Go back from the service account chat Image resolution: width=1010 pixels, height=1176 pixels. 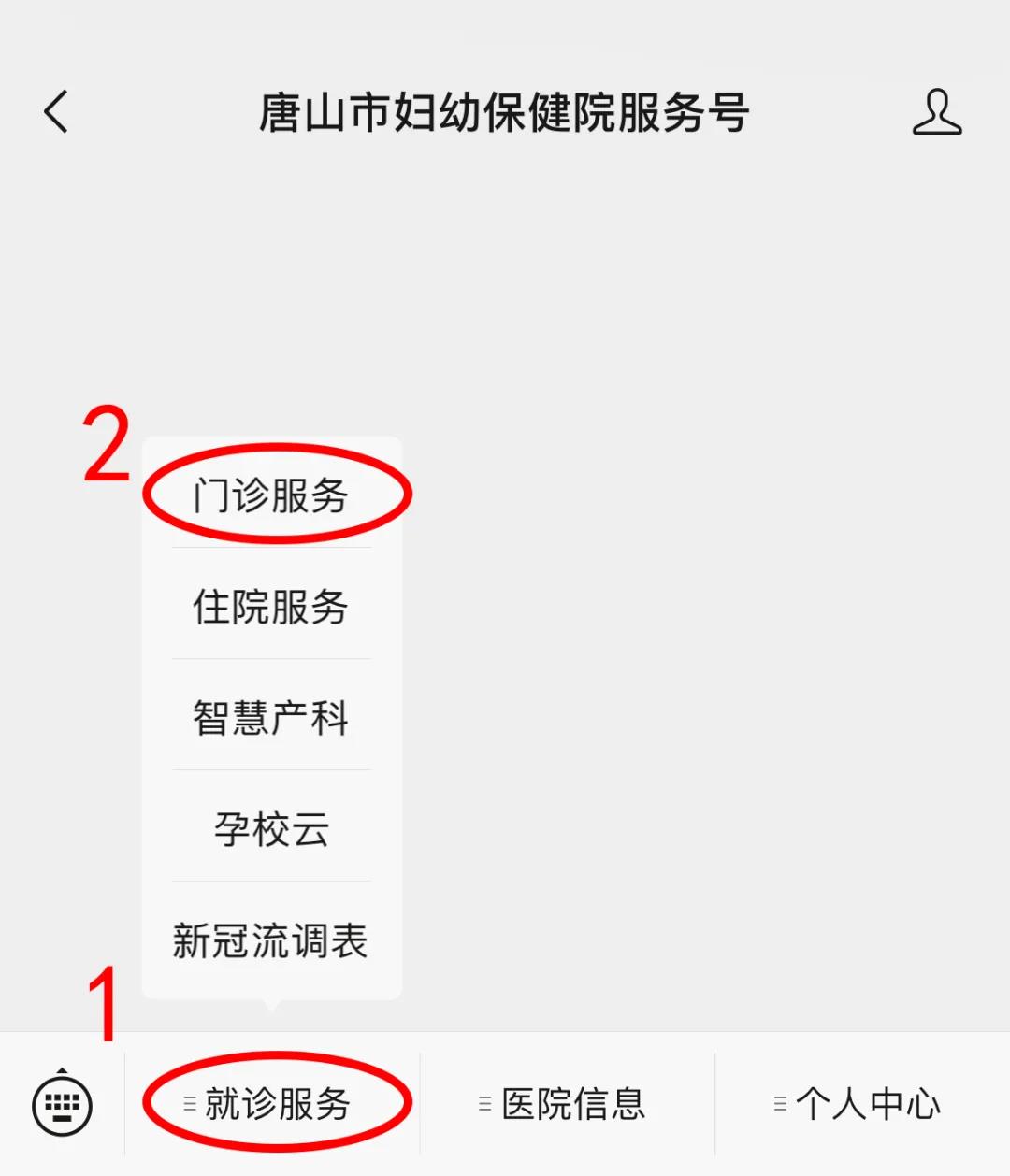(56, 112)
